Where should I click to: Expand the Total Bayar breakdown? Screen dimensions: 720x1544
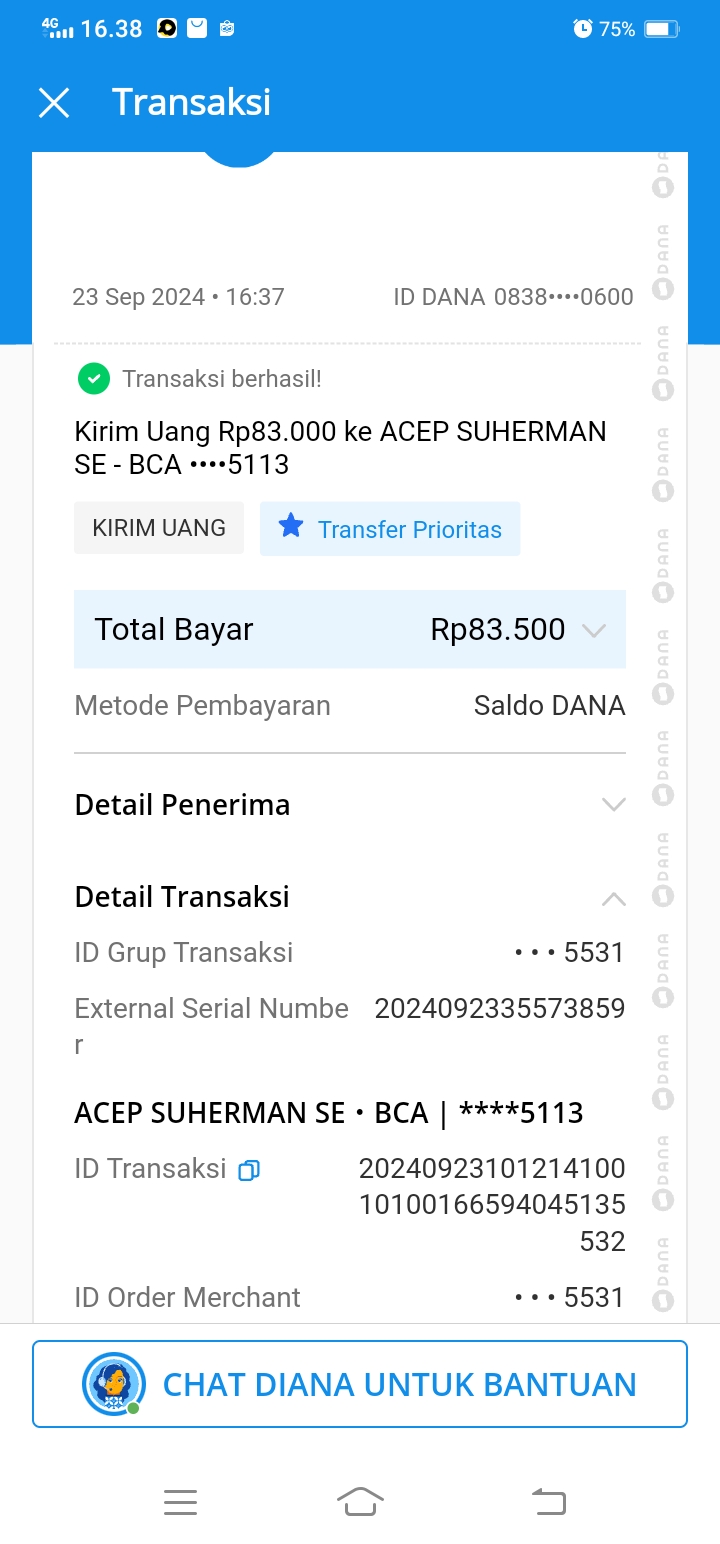tap(594, 630)
